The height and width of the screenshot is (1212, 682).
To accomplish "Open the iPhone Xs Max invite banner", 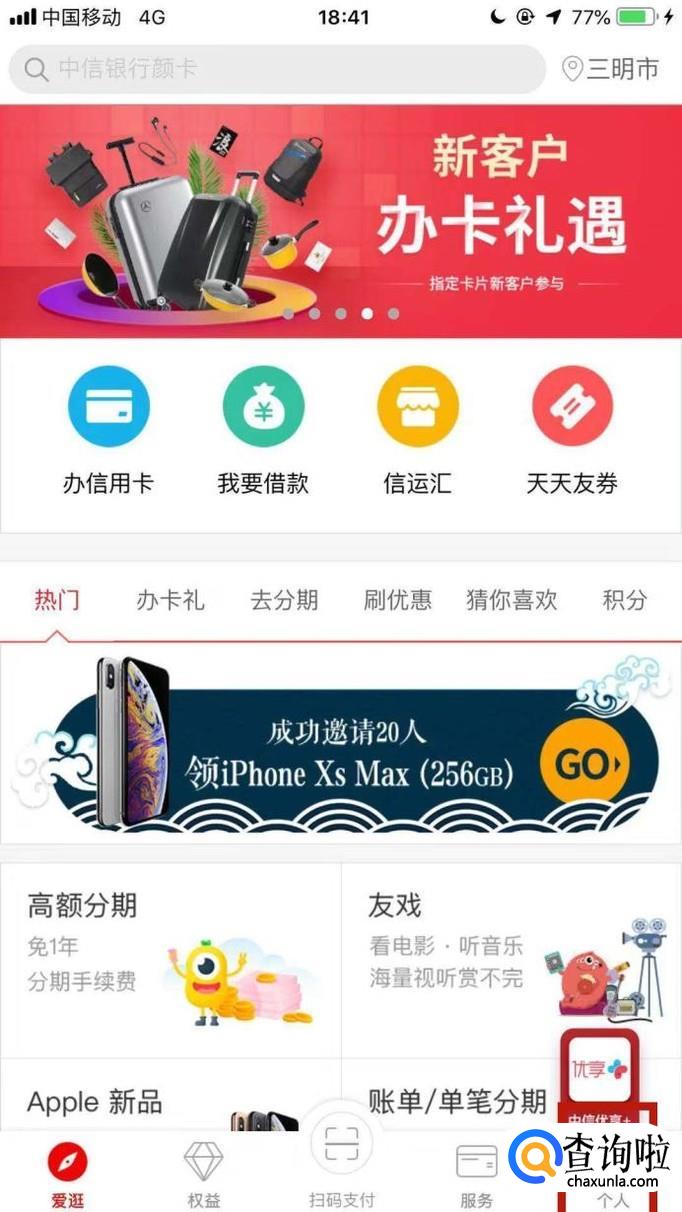I will coord(341,745).
